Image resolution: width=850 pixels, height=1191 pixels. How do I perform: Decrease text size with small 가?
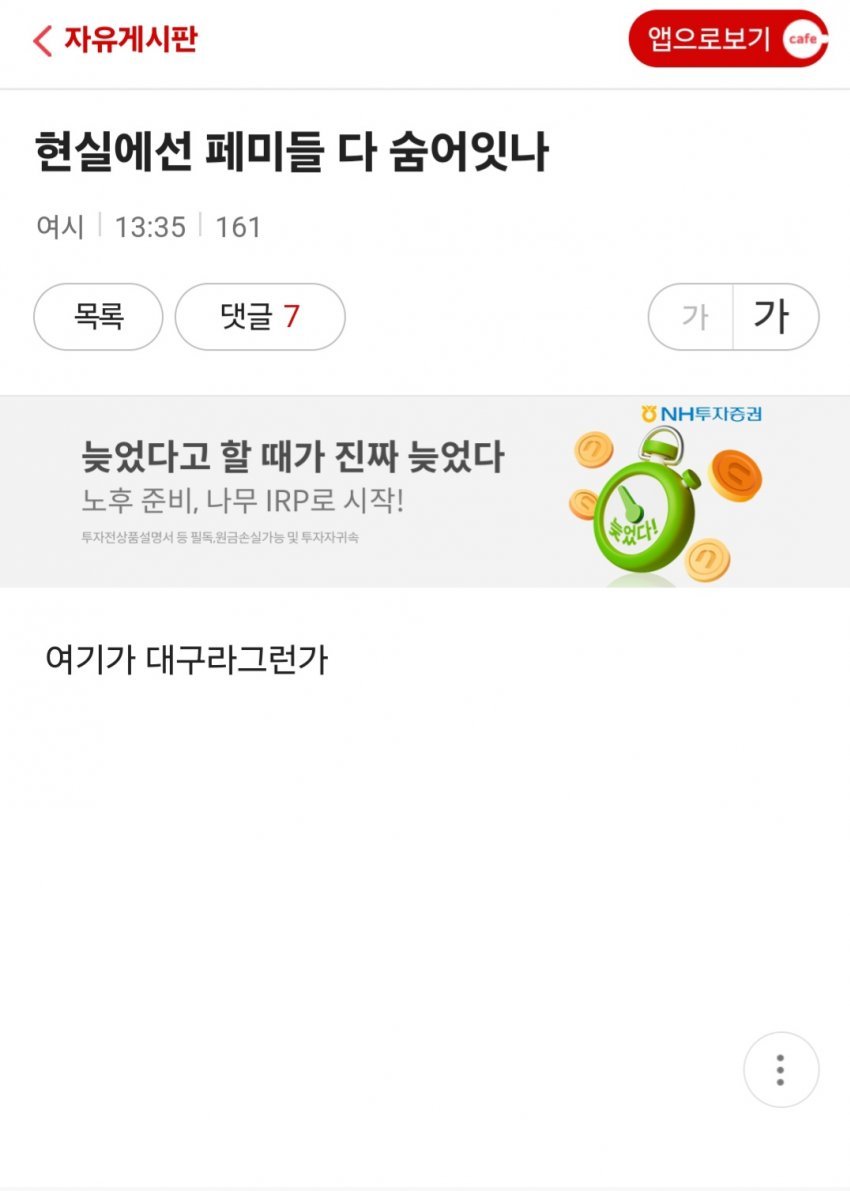[x=693, y=317]
